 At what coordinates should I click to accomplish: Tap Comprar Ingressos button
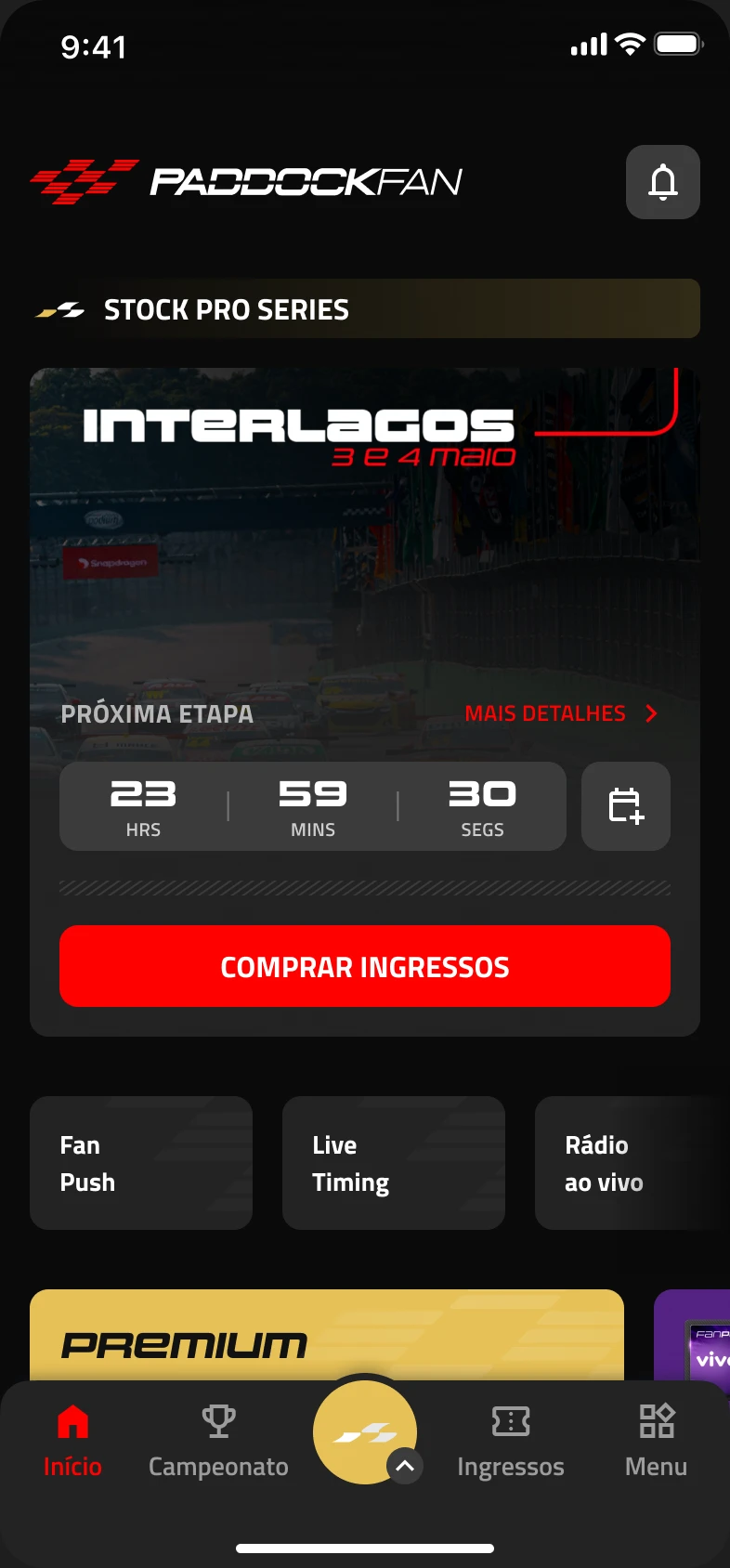[x=365, y=966]
